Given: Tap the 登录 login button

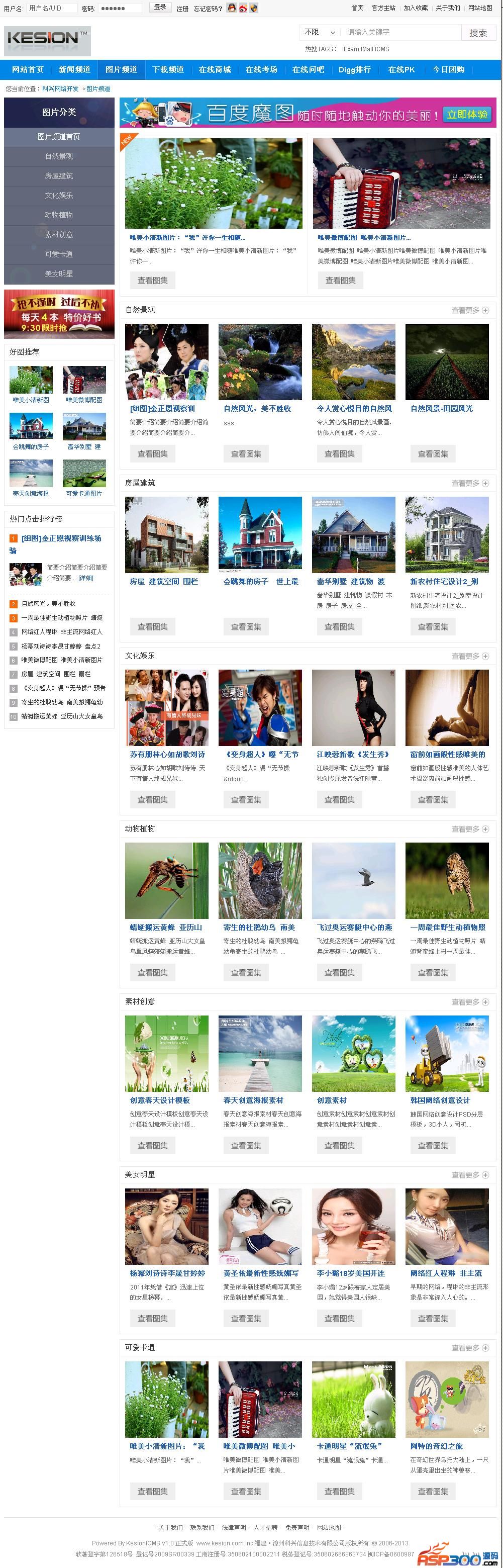Looking at the screenshot, I should coord(159,8).
